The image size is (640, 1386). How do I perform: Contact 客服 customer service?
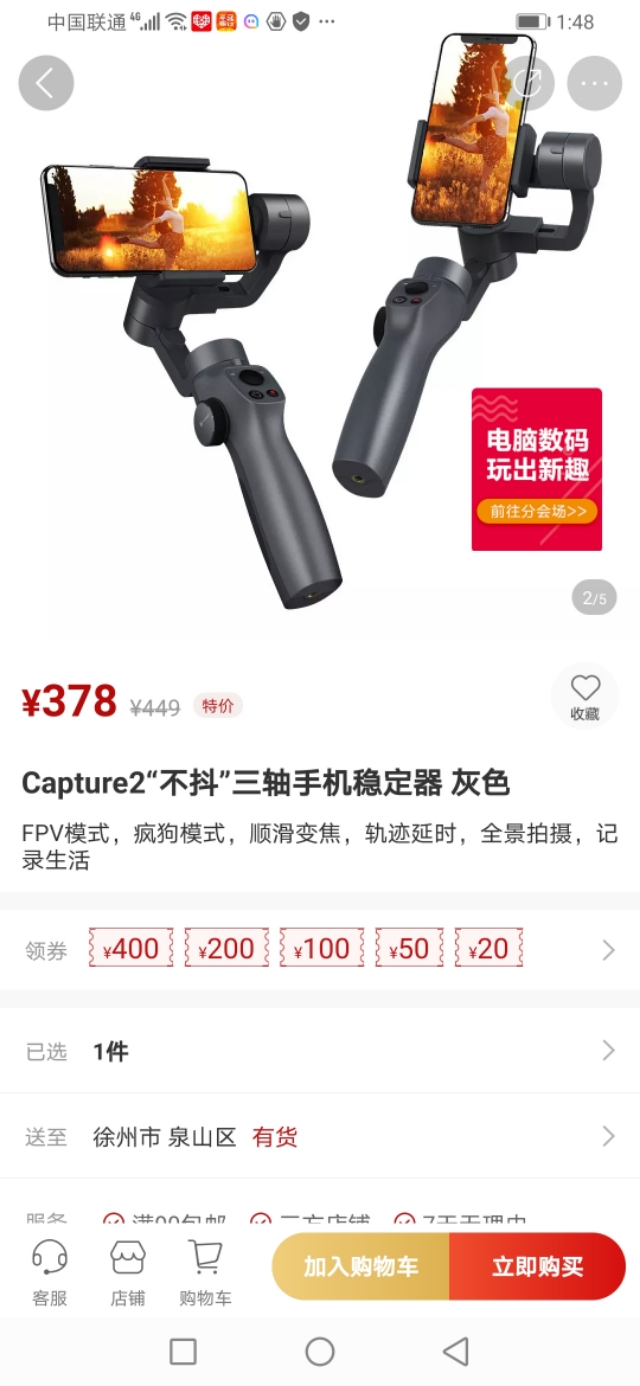point(49,1272)
